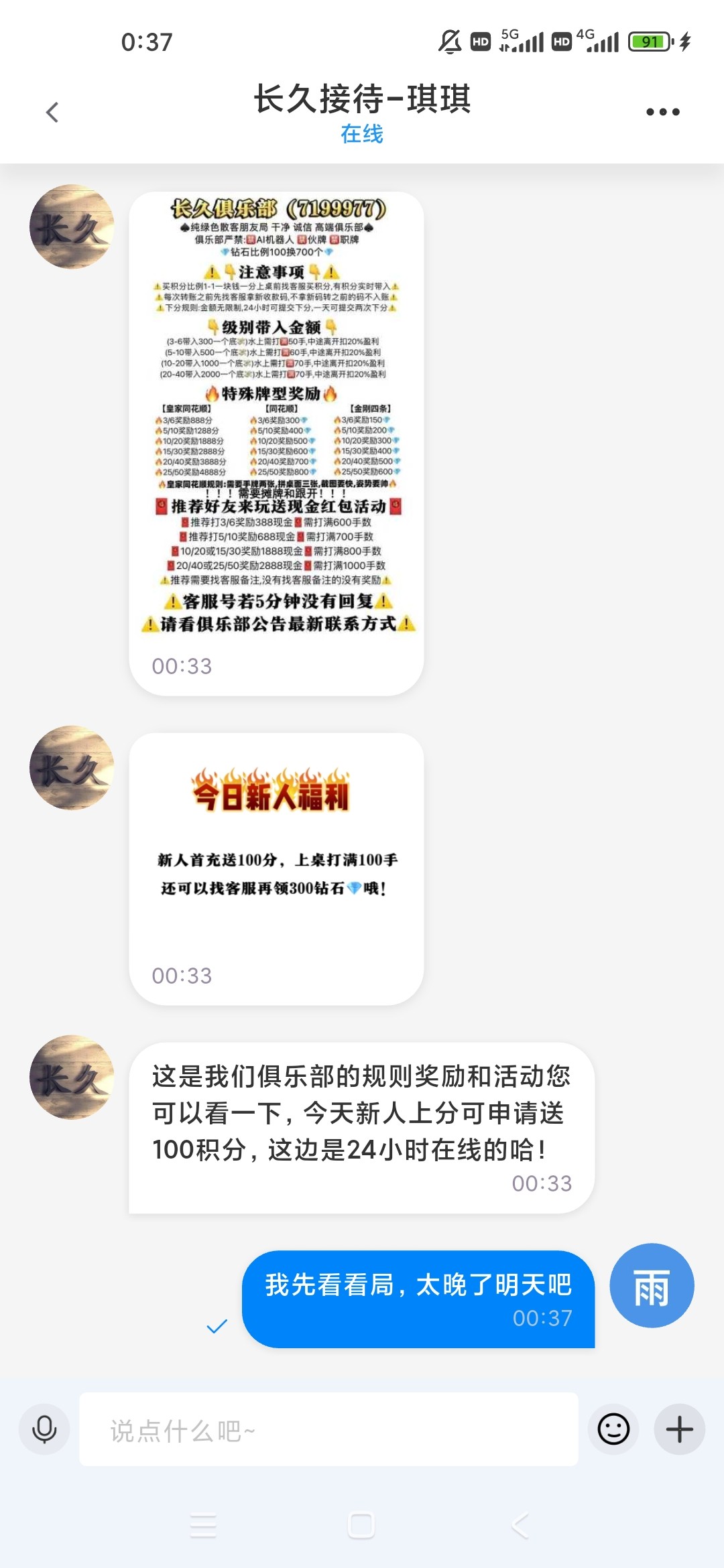Open the three-dot overflow menu
The image size is (724, 1568).
[x=662, y=112]
